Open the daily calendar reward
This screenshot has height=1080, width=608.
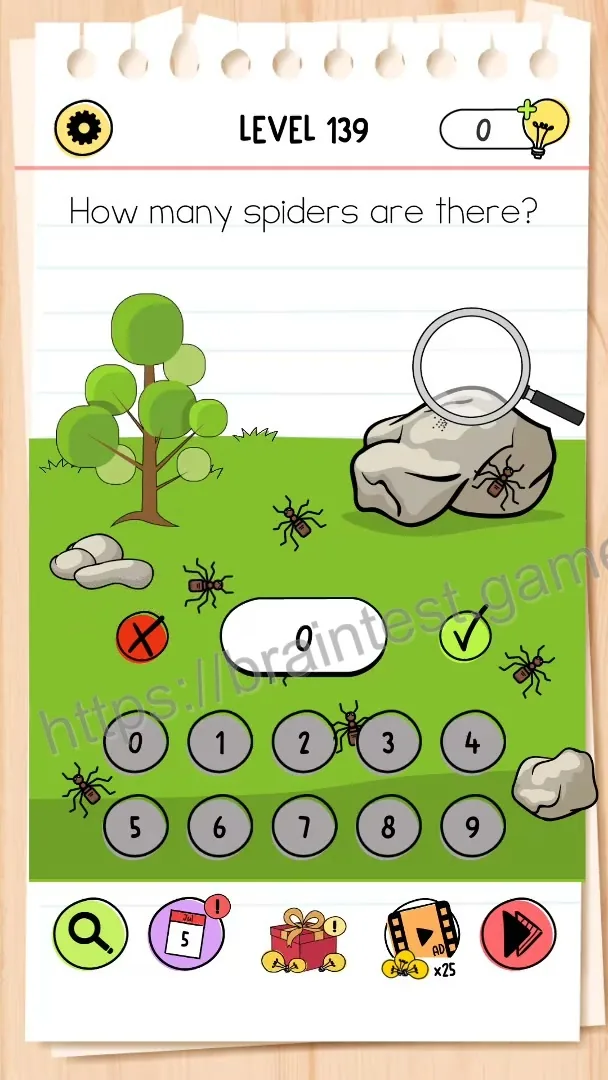tap(187, 933)
